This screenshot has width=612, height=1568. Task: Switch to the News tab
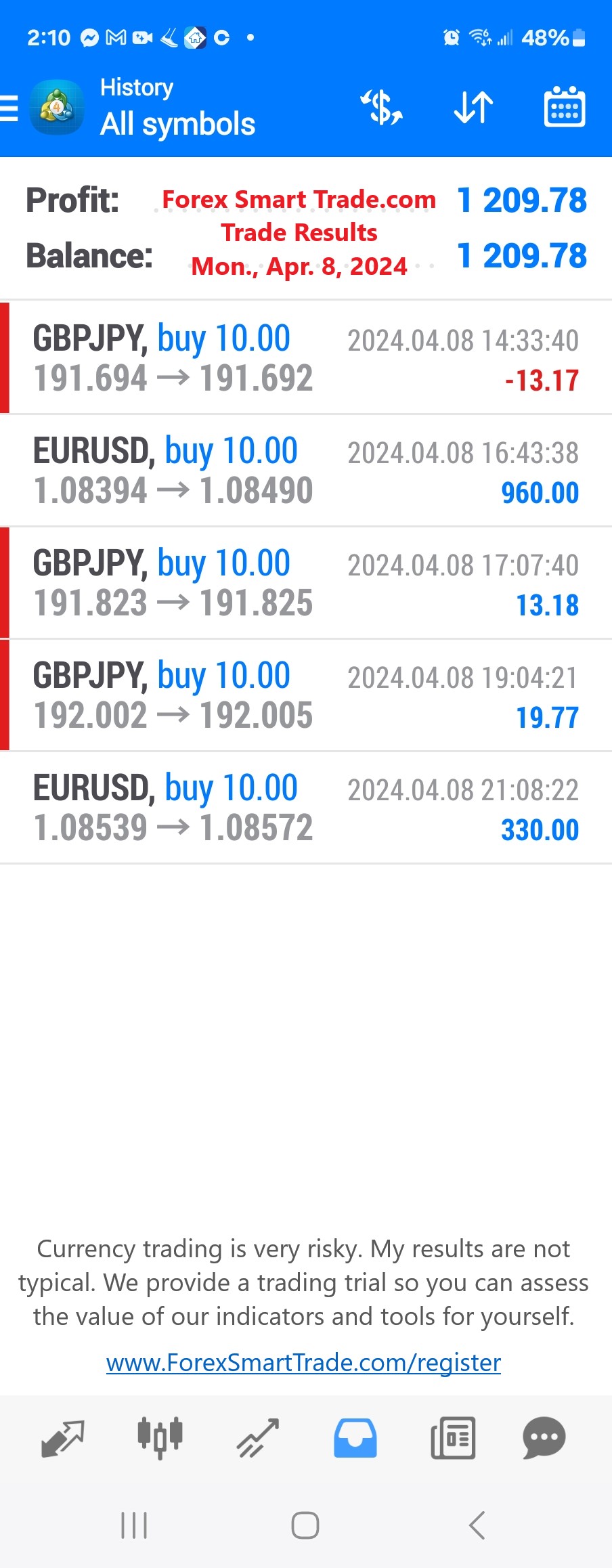click(452, 1438)
